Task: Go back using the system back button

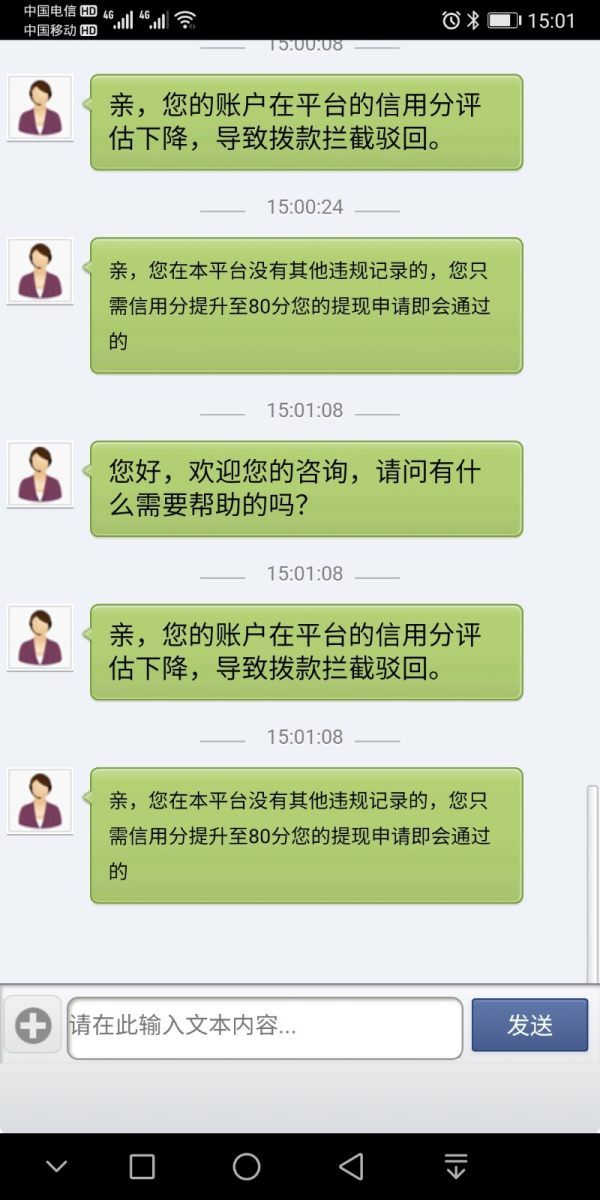Action: click(x=351, y=1166)
